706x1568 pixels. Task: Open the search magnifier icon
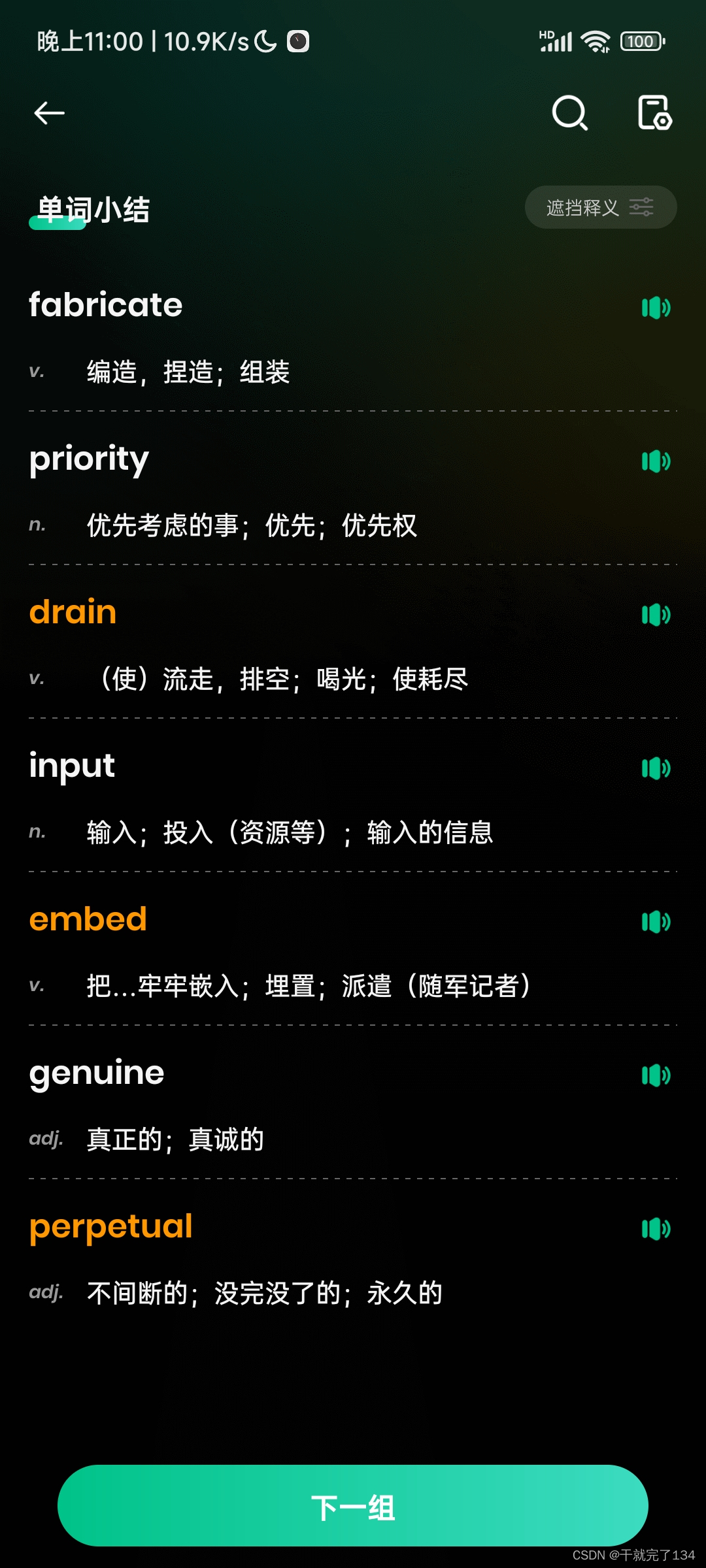[570, 113]
